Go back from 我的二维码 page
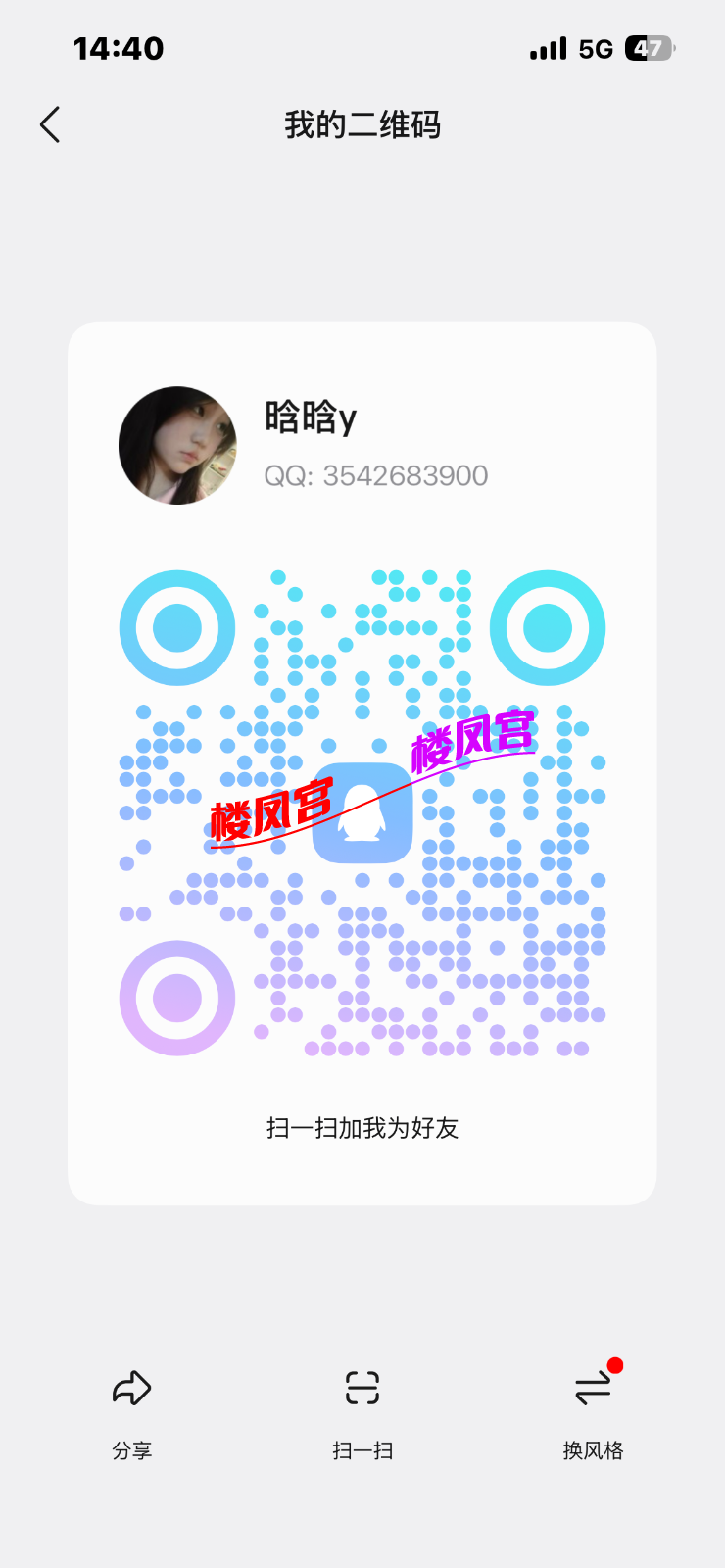The image size is (725, 1568). click(x=50, y=125)
